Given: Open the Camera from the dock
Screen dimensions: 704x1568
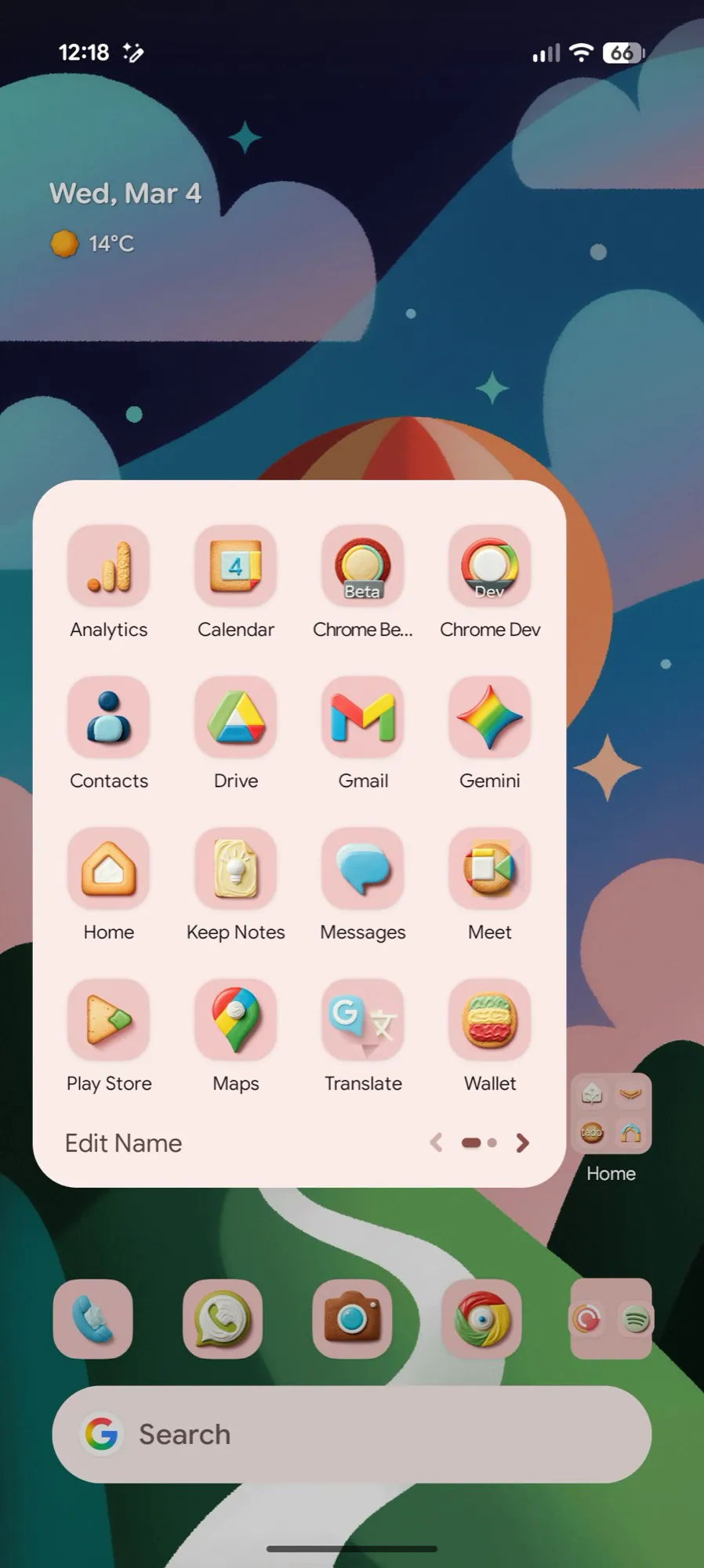Looking at the screenshot, I should [x=352, y=1319].
